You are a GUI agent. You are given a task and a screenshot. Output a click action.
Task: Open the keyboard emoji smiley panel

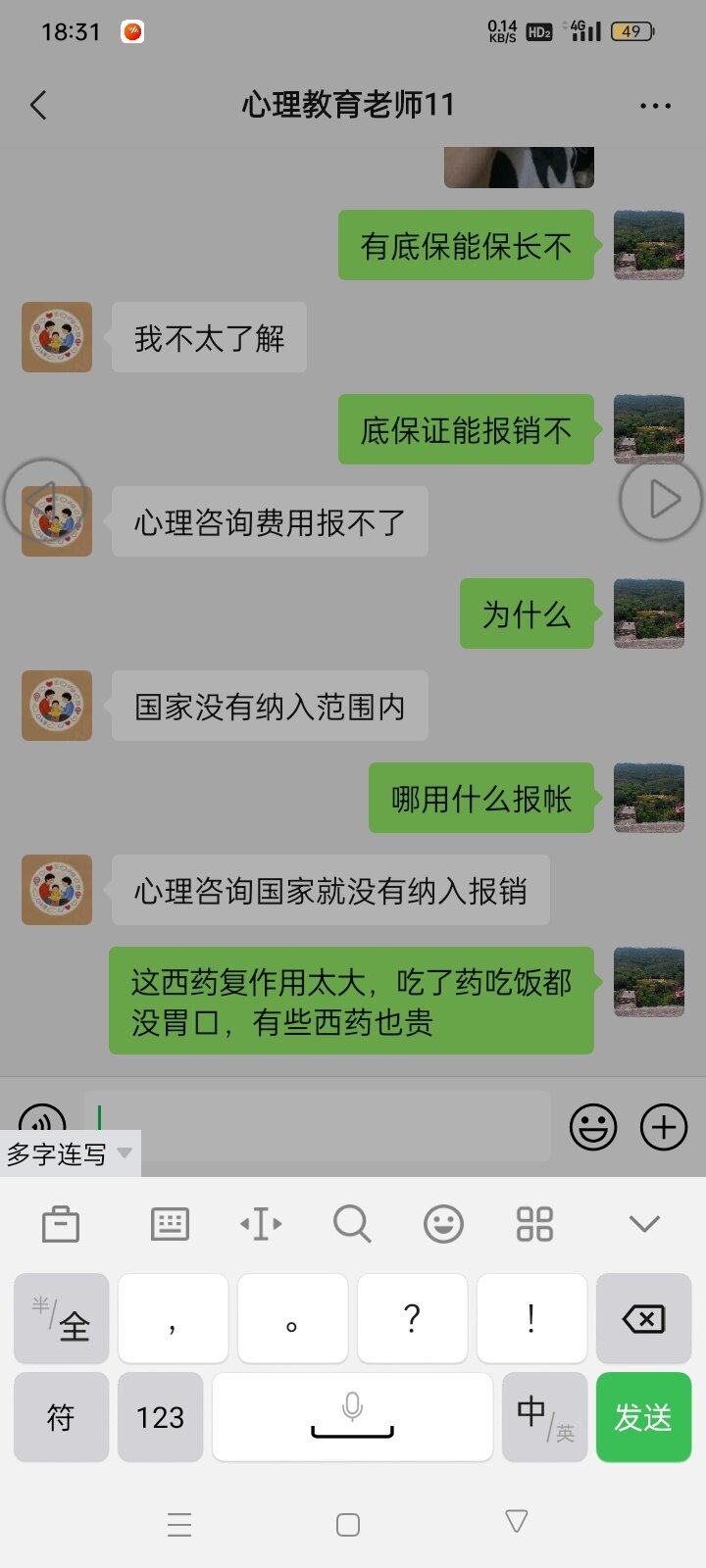[443, 1223]
